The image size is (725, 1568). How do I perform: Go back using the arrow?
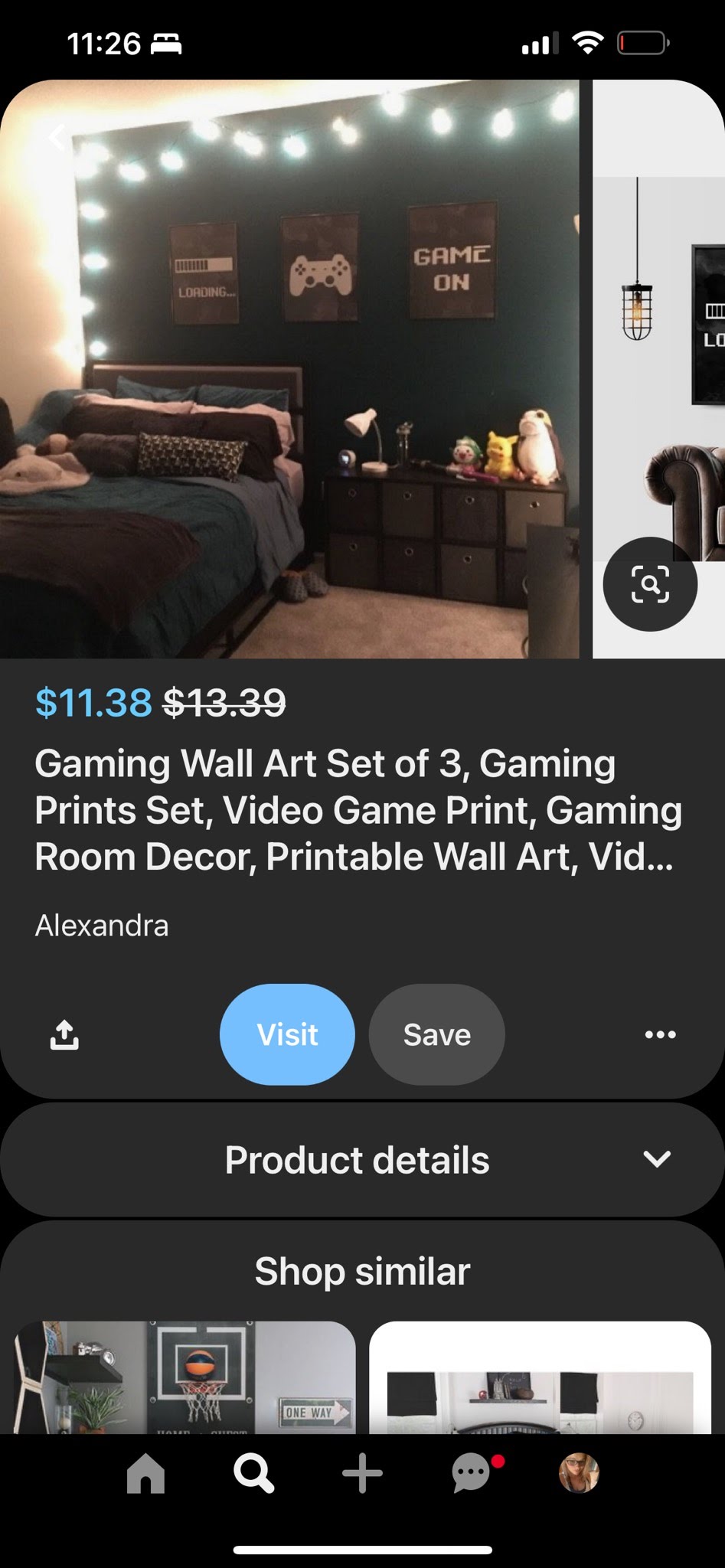[x=57, y=137]
